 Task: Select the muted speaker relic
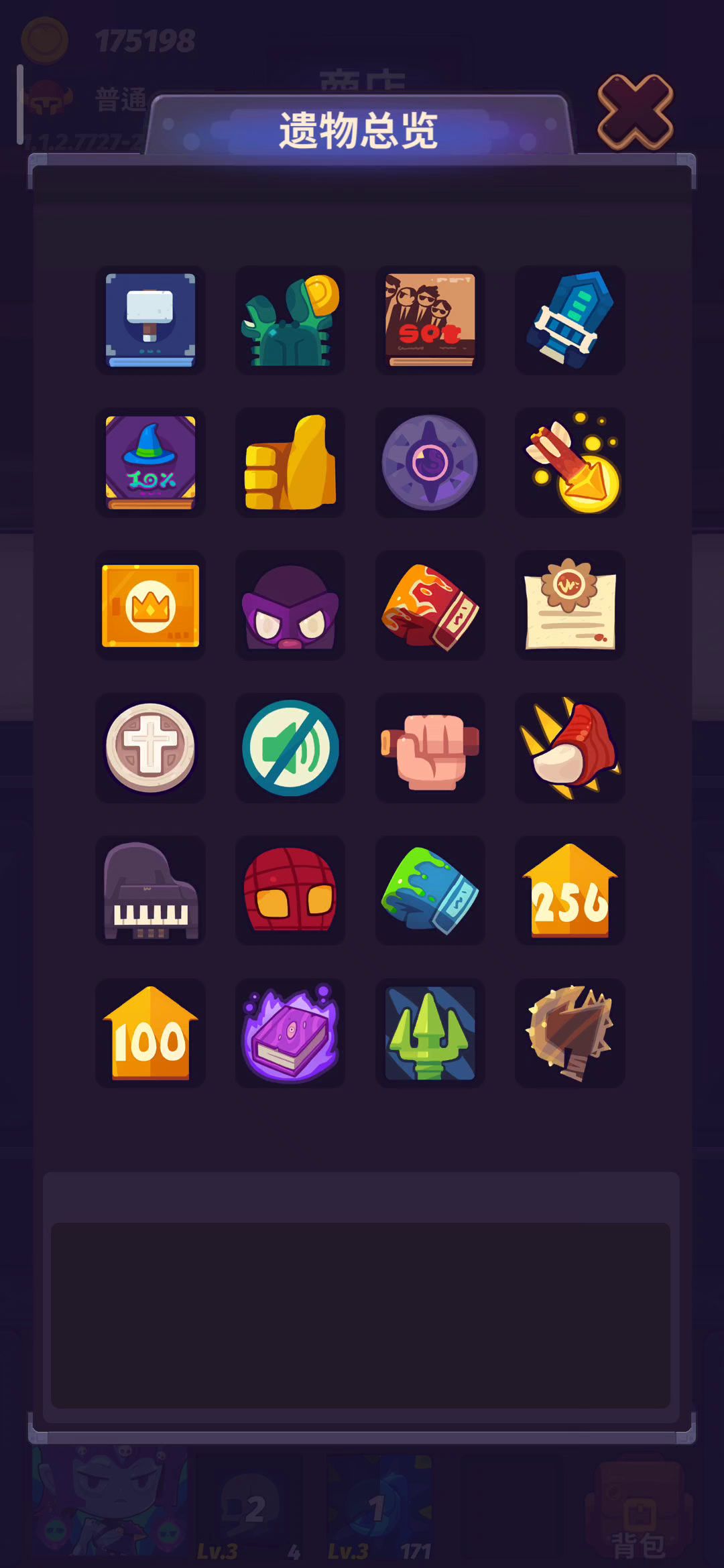point(290,748)
